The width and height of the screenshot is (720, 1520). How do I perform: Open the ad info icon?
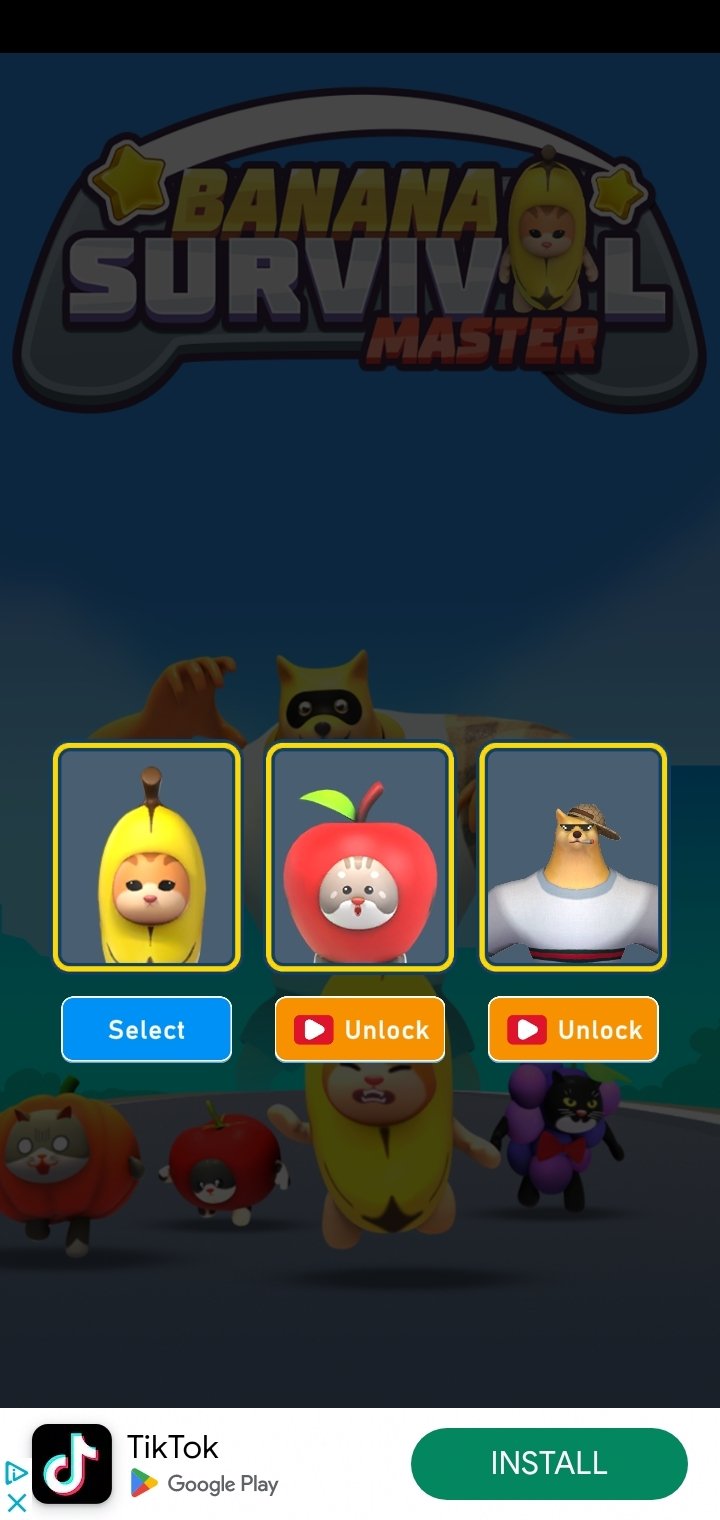[16, 1473]
